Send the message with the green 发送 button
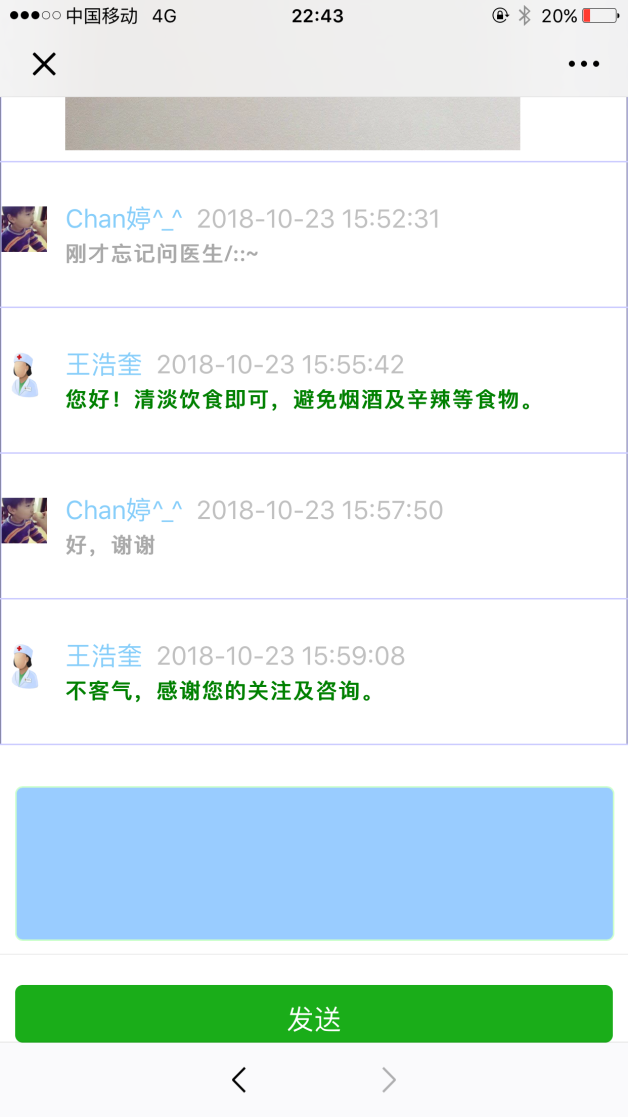The width and height of the screenshot is (628, 1117). coord(314,1015)
